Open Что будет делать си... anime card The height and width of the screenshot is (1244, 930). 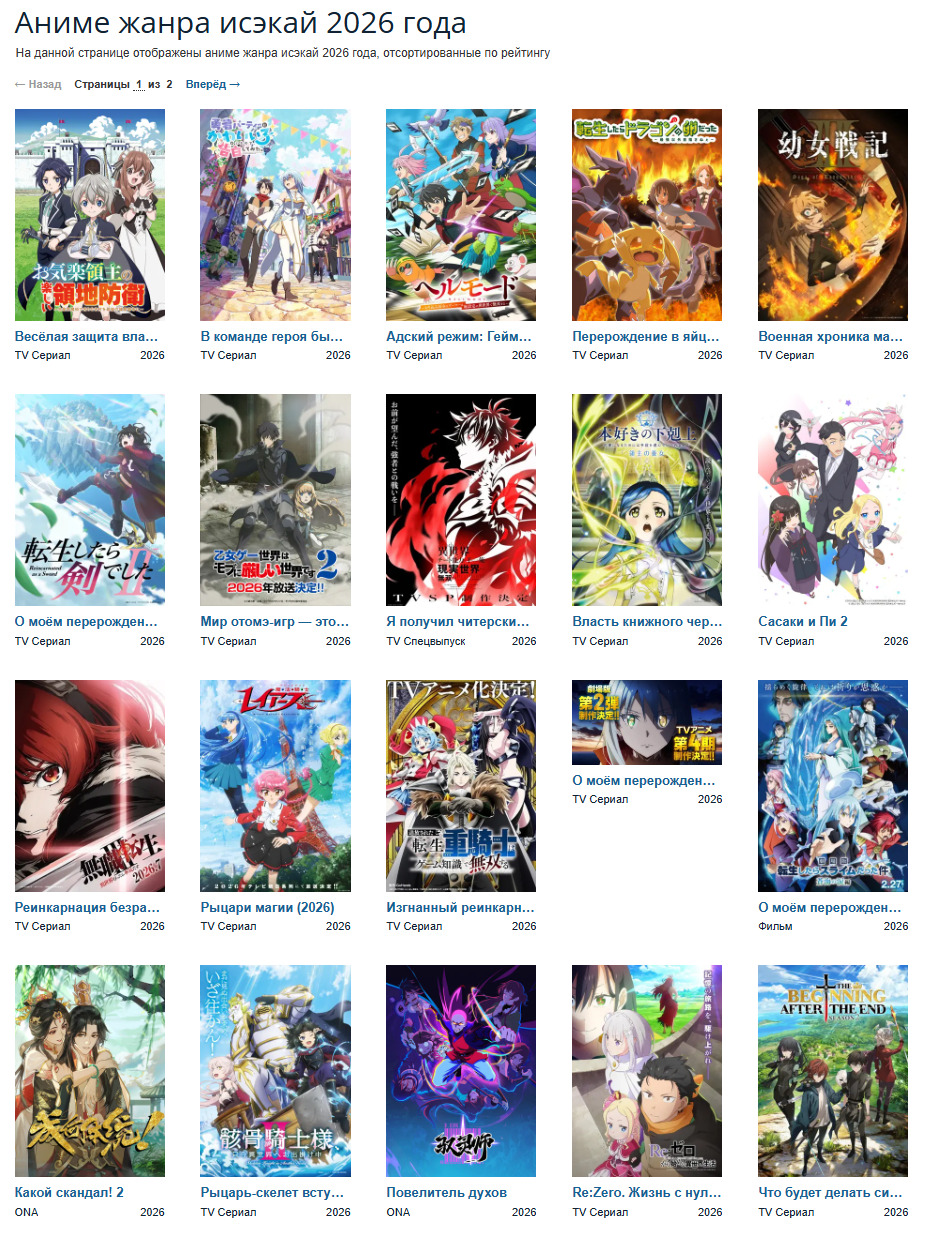point(833,1071)
